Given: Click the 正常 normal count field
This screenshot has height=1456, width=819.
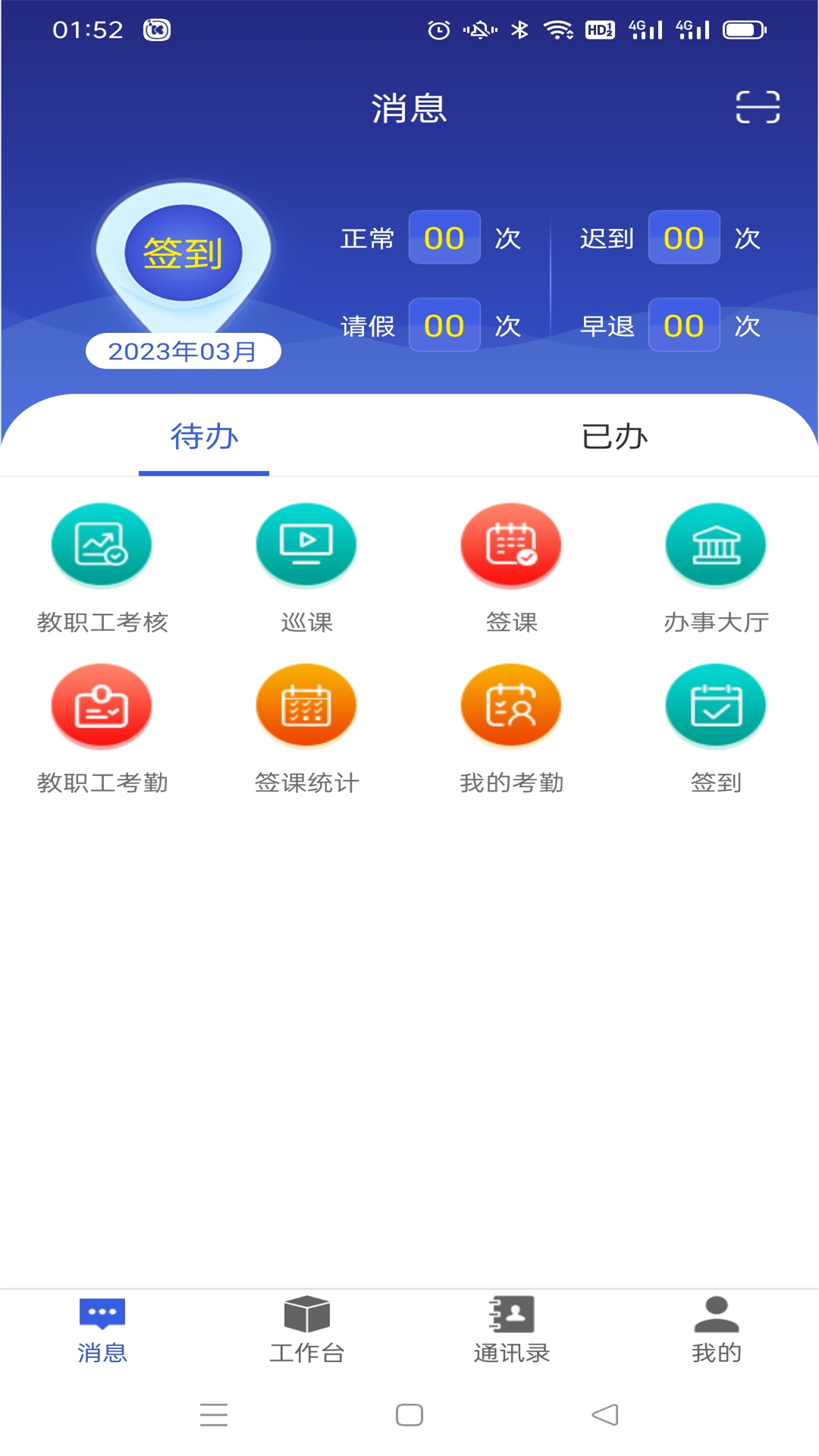Looking at the screenshot, I should 444,237.
